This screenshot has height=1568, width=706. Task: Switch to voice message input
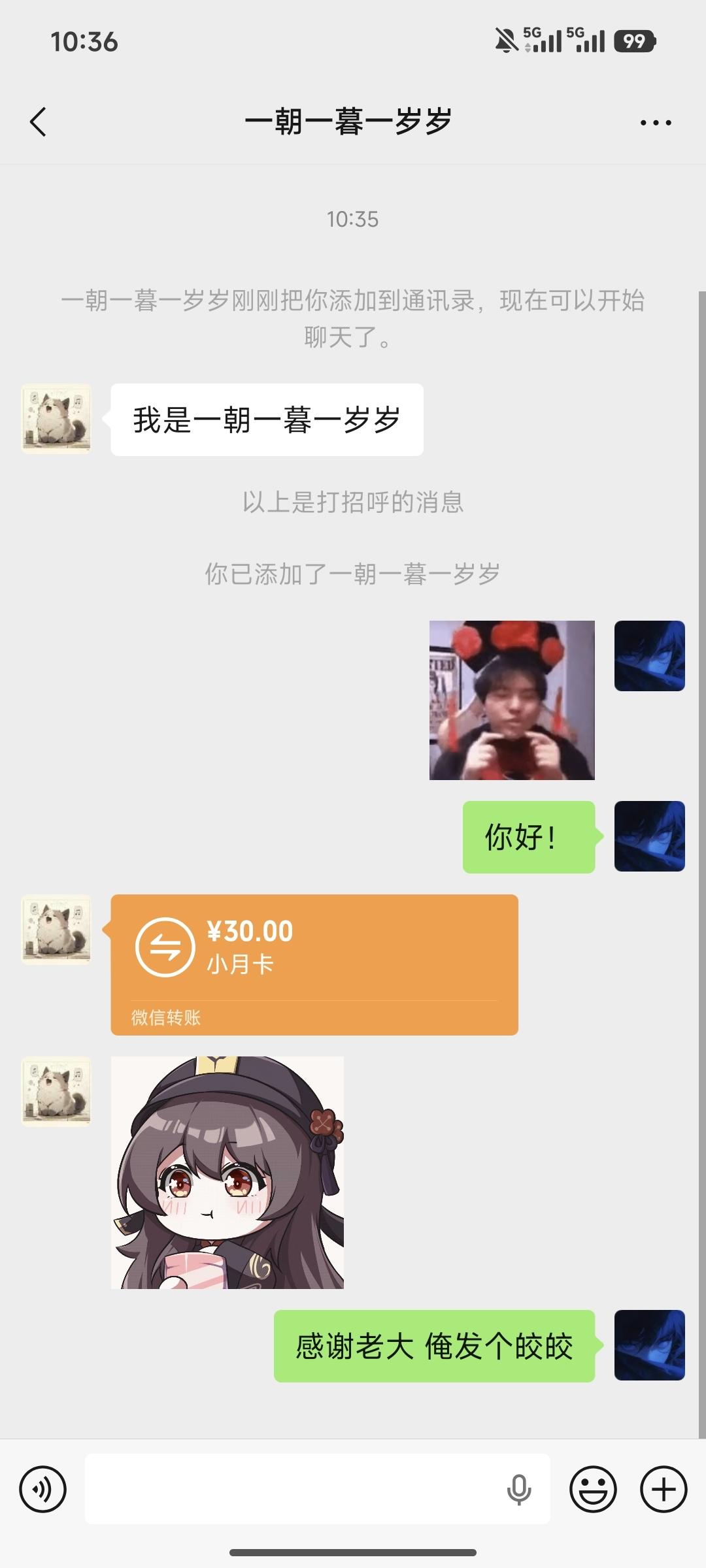coord(43,1490)
